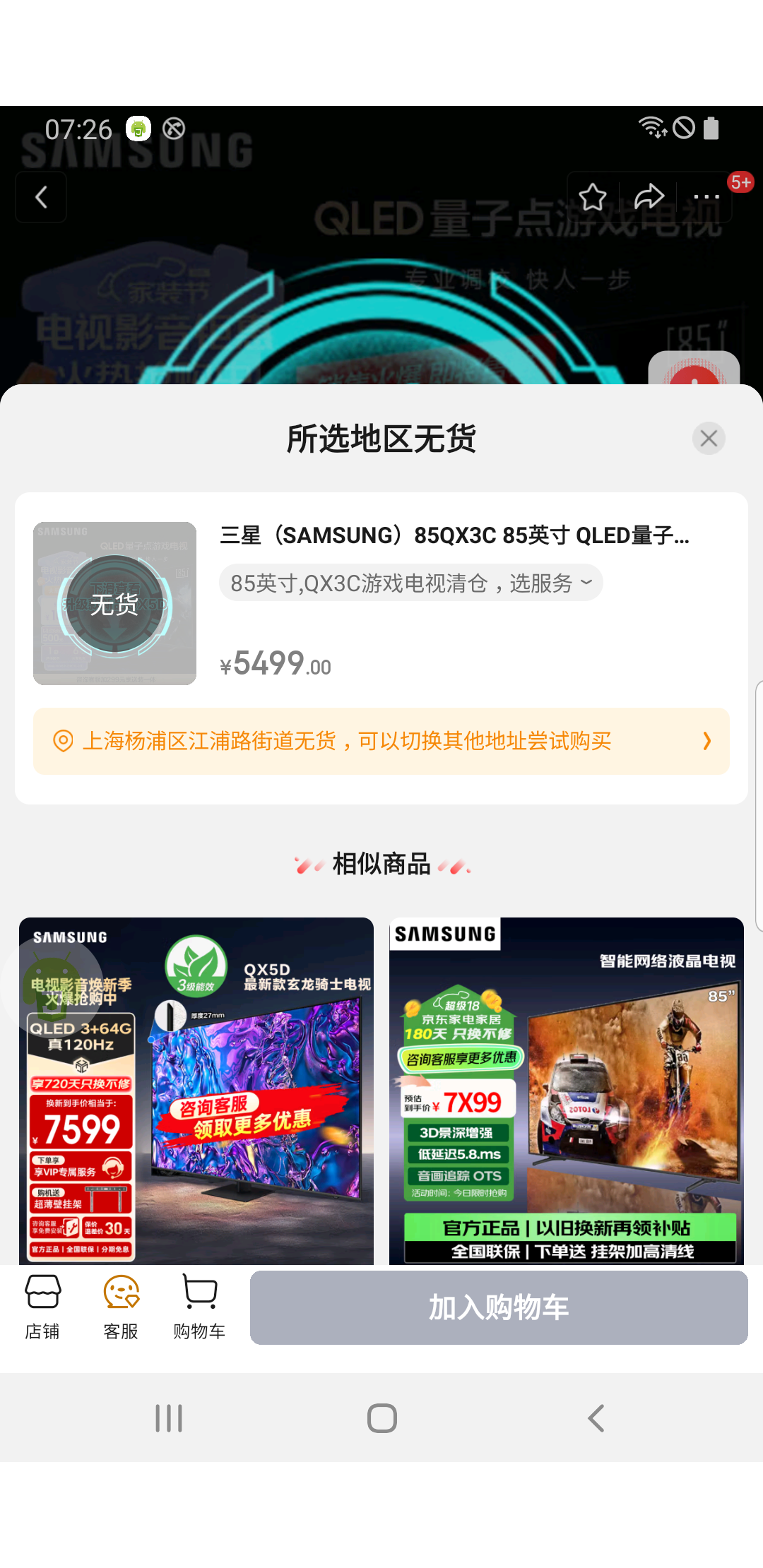Viewport: 763px width, 1568px height.
Task: Open more options via three-dot icon
Action: [705, 198]
